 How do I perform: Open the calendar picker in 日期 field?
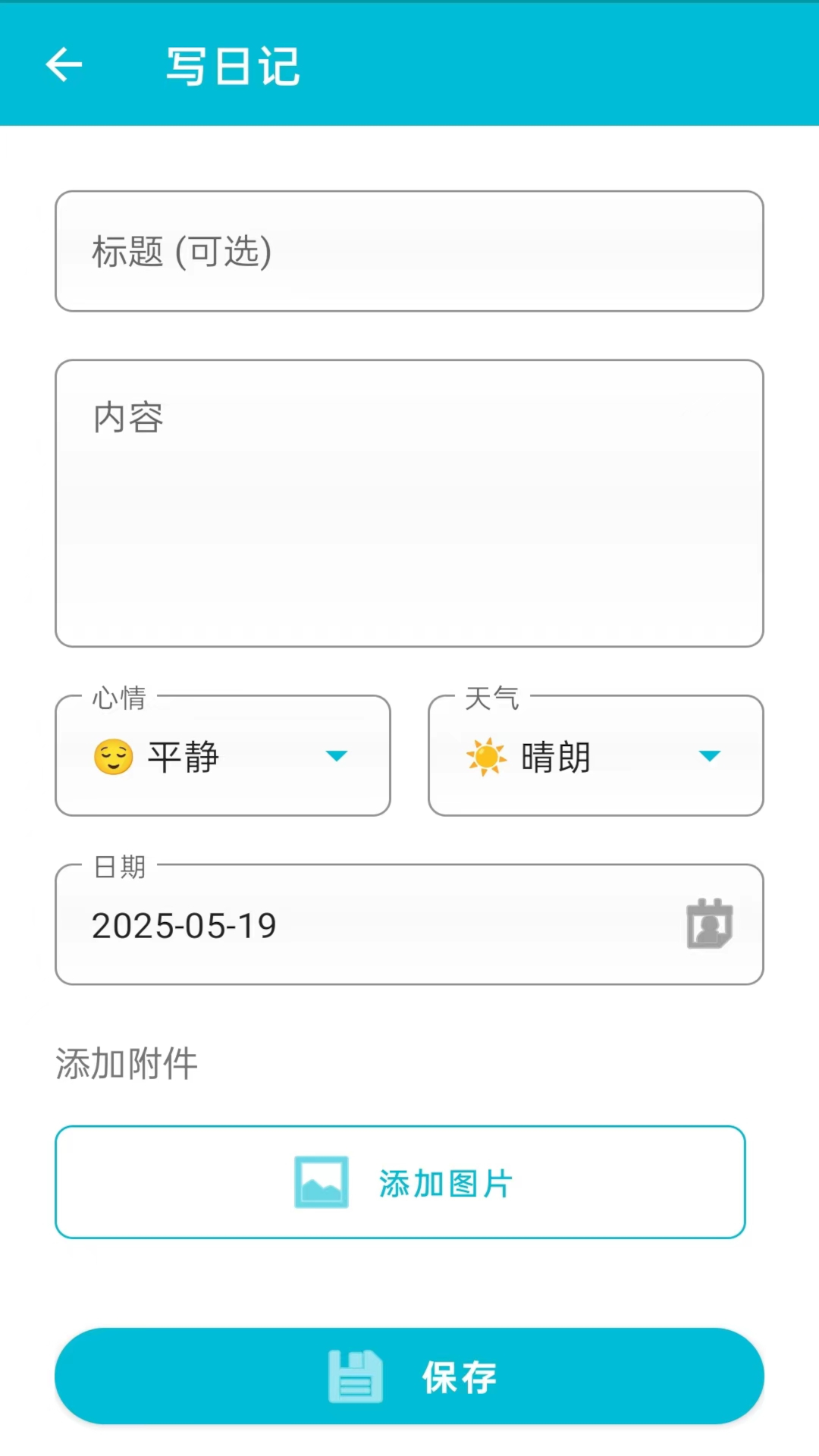[x=709, y=924]
